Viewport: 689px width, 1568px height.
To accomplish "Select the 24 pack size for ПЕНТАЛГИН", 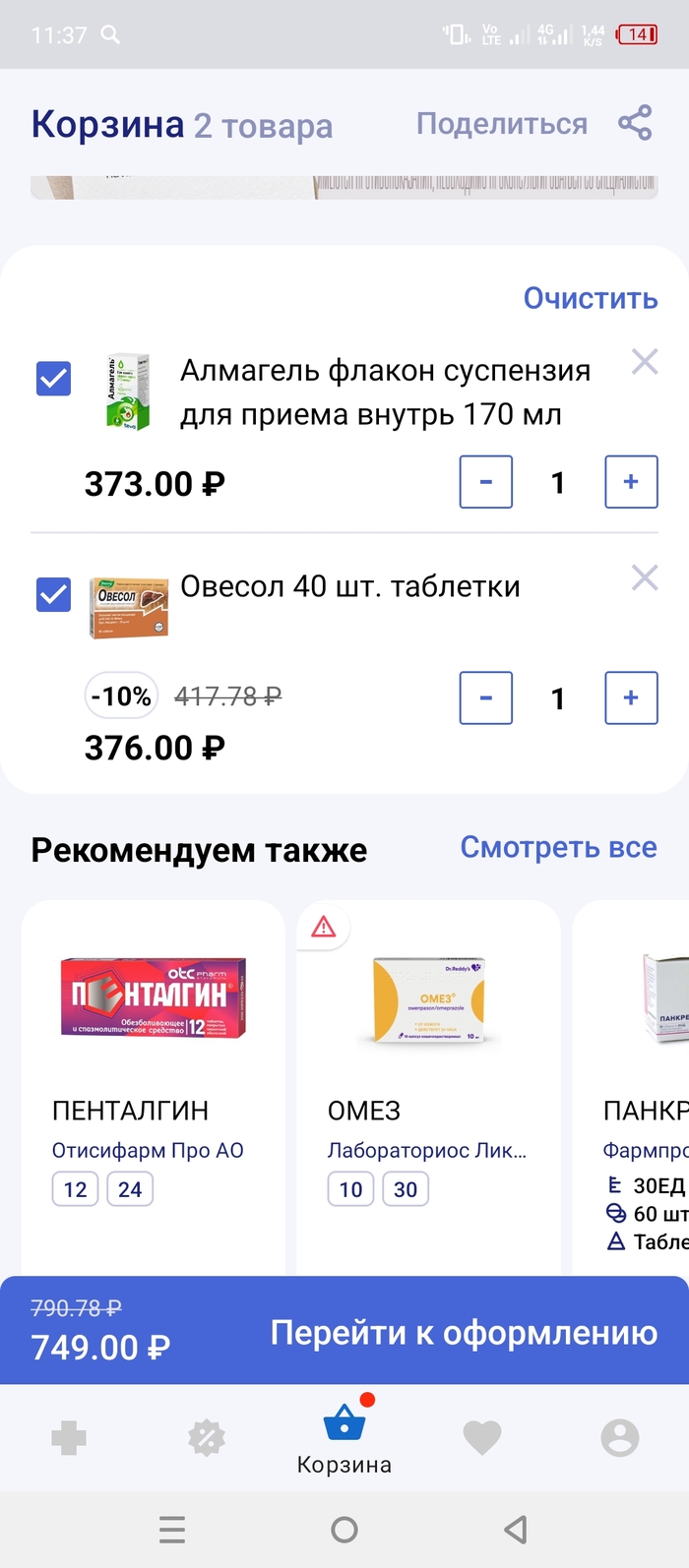I will [x=130, y=1190].
